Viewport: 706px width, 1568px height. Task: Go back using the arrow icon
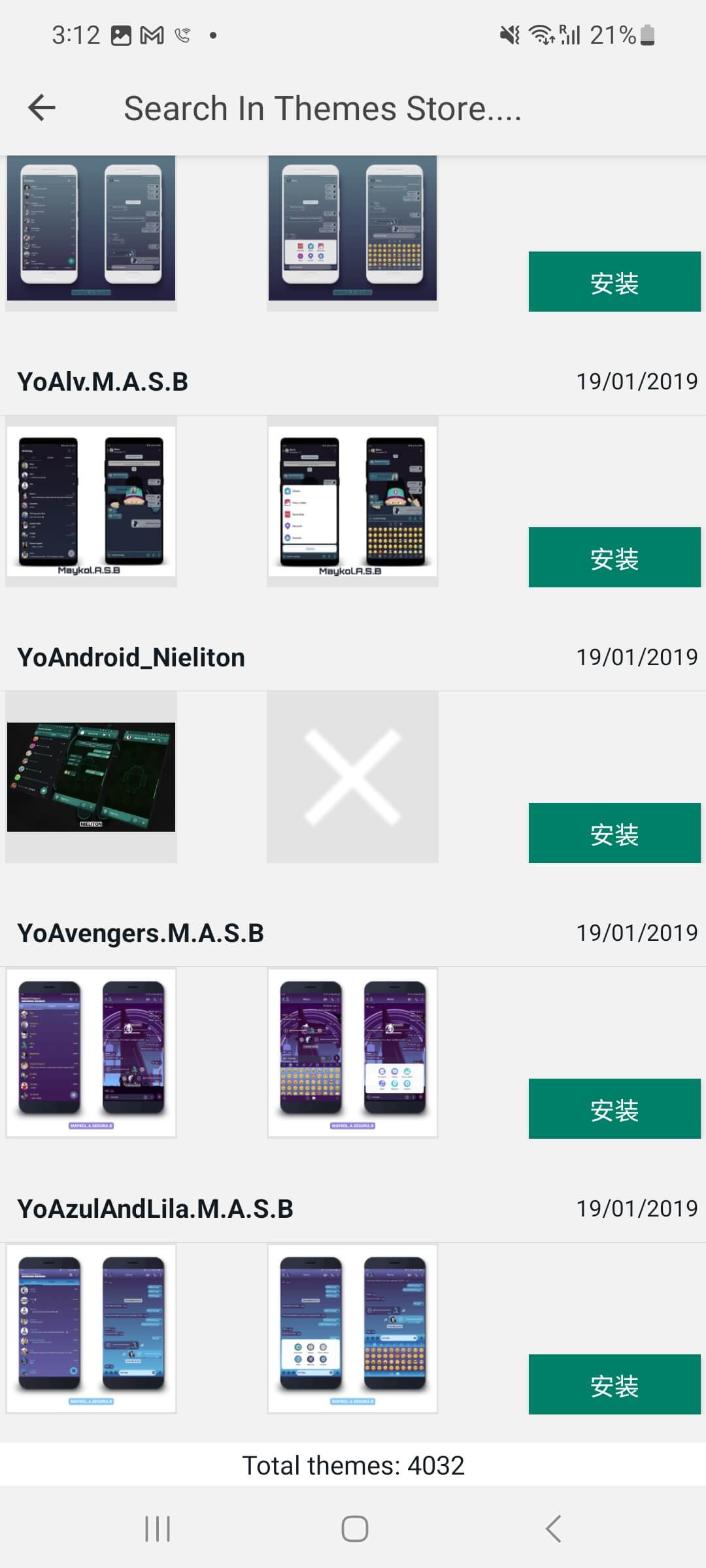pos(42,108)
